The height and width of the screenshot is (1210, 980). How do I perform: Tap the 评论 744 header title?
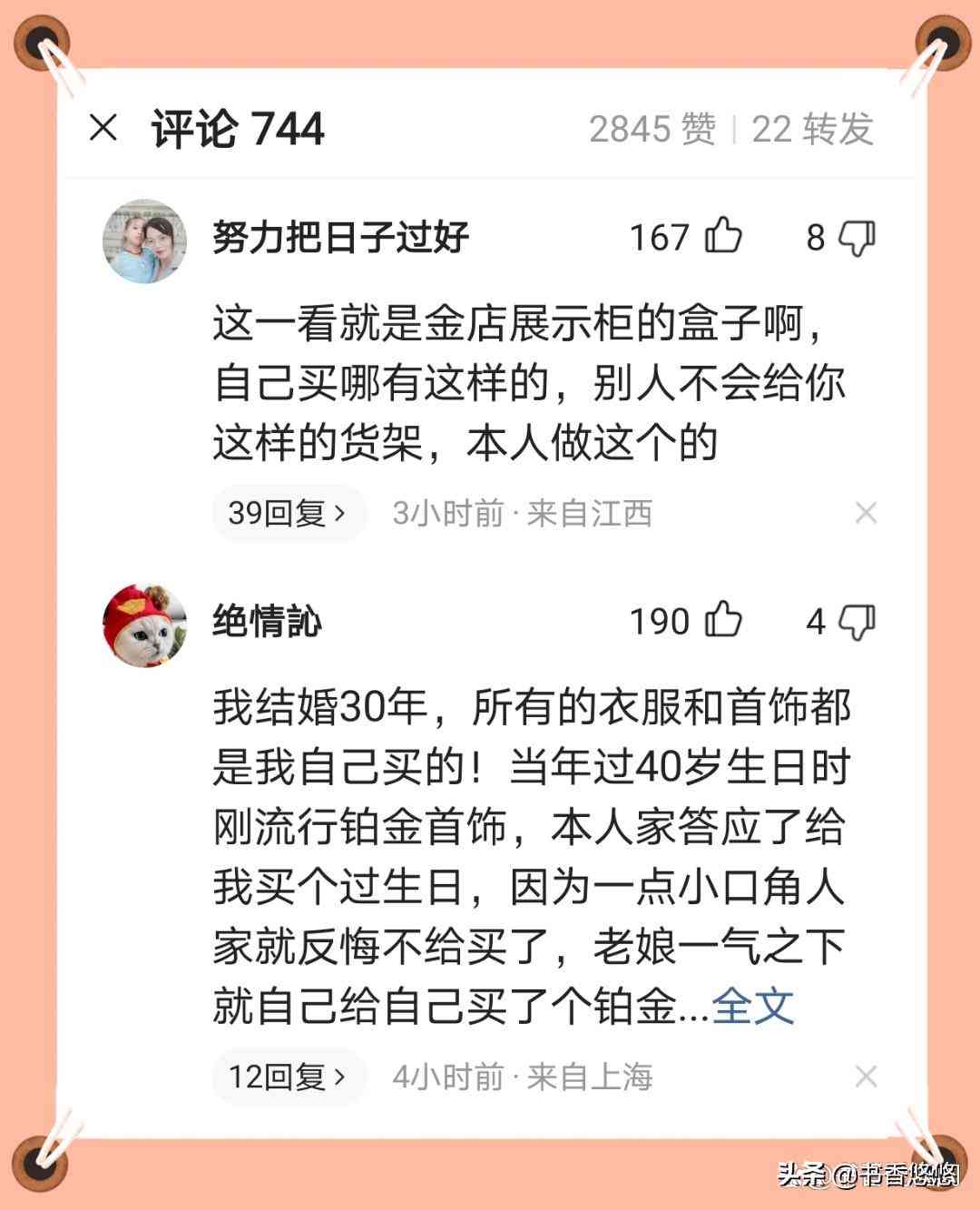point(240,127)
